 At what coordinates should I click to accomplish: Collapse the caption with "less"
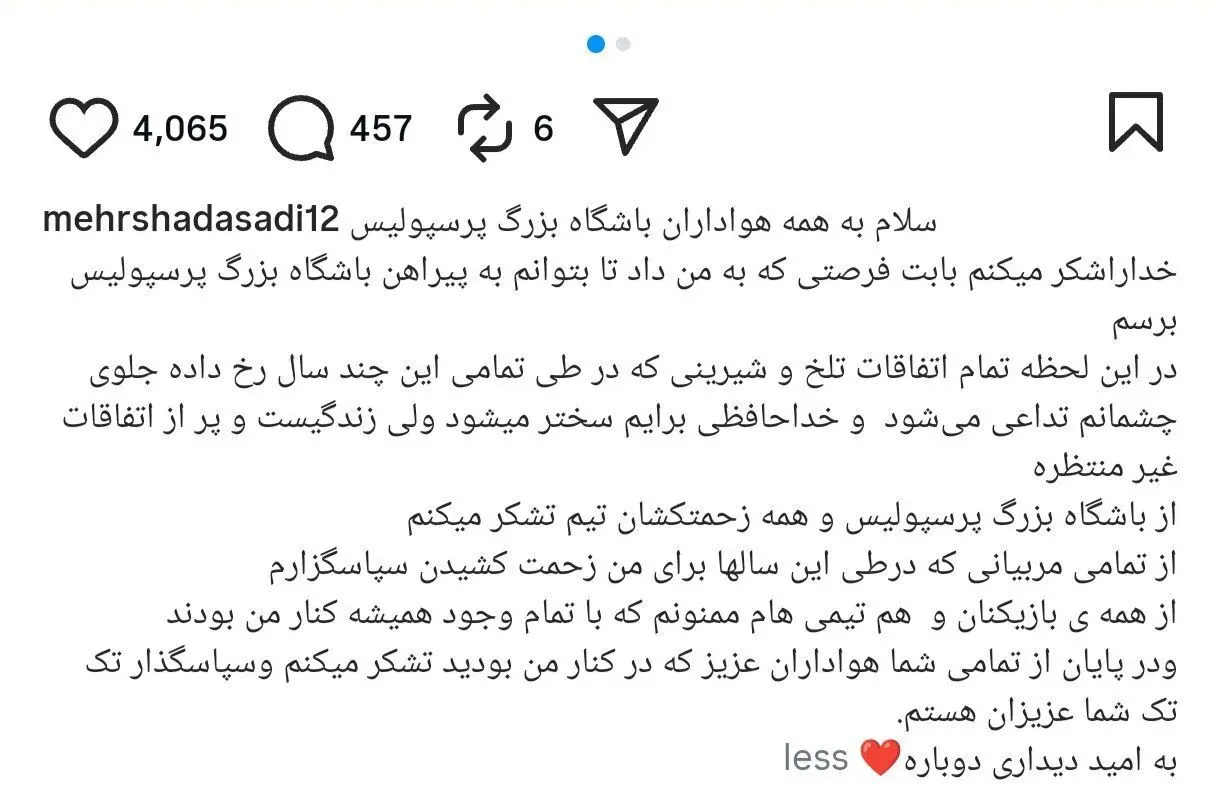click(816, 758)
